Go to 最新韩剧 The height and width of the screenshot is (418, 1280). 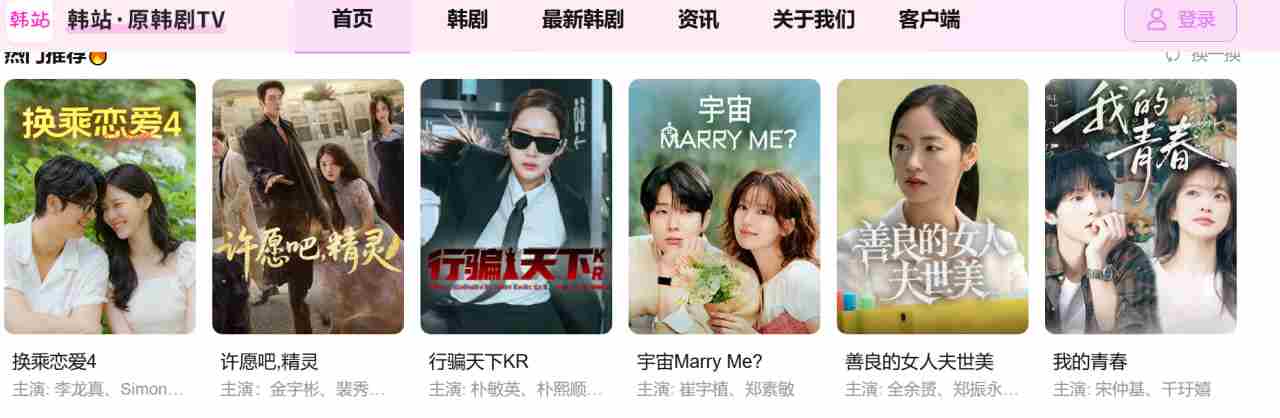tap(582, 20)
